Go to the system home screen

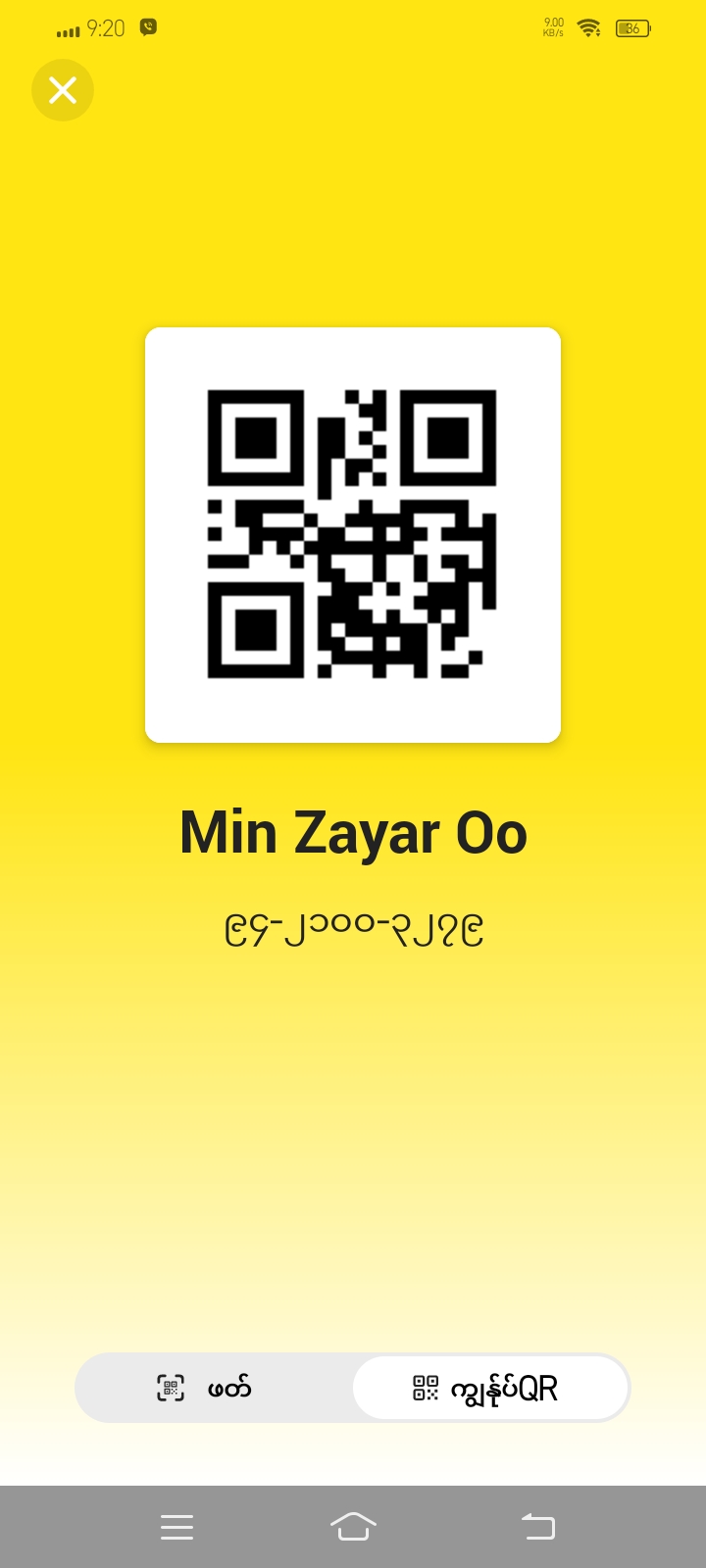click(353, 1526)
